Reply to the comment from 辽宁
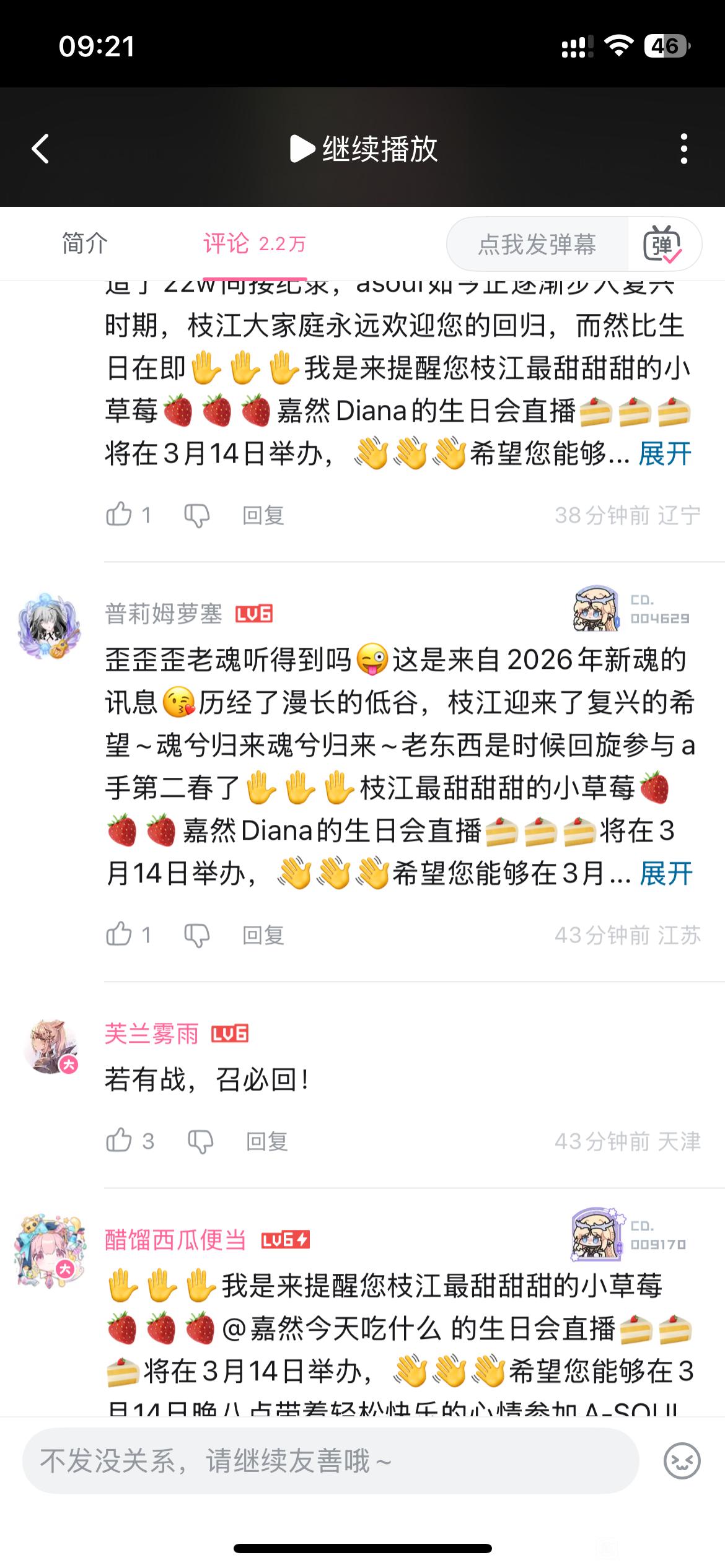The width and height of the screenshot is (725, 1568). click(x=263, y=515)
